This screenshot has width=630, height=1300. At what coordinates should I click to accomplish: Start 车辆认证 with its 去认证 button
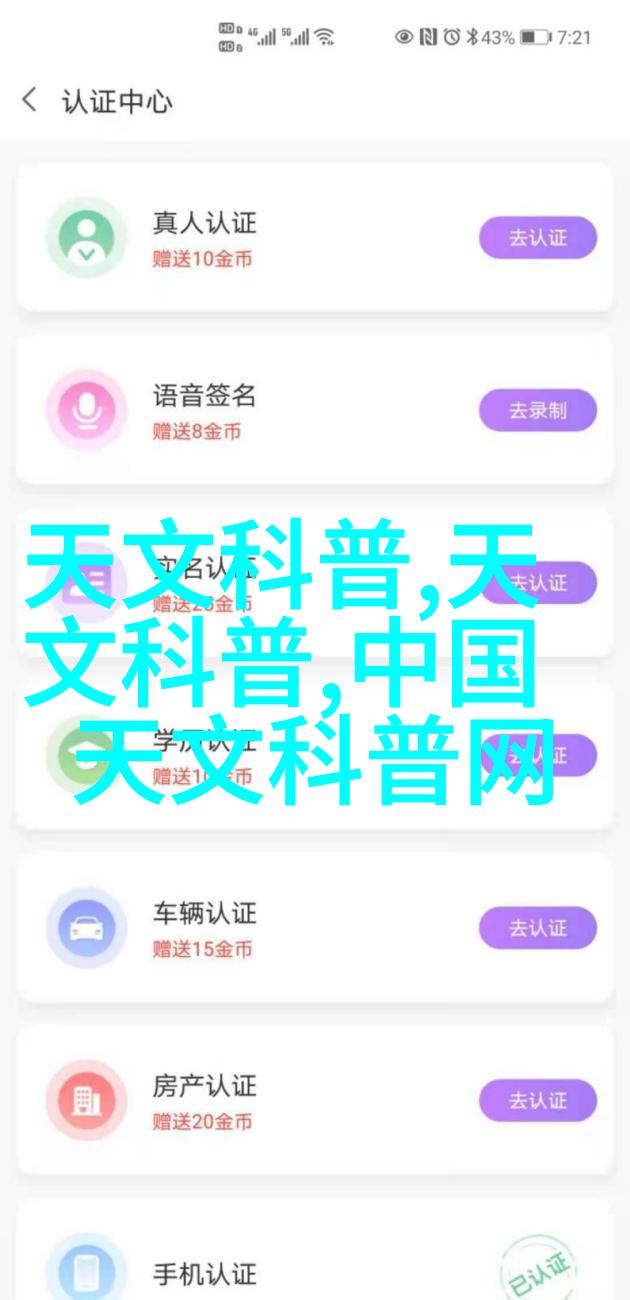pos(537,928)
